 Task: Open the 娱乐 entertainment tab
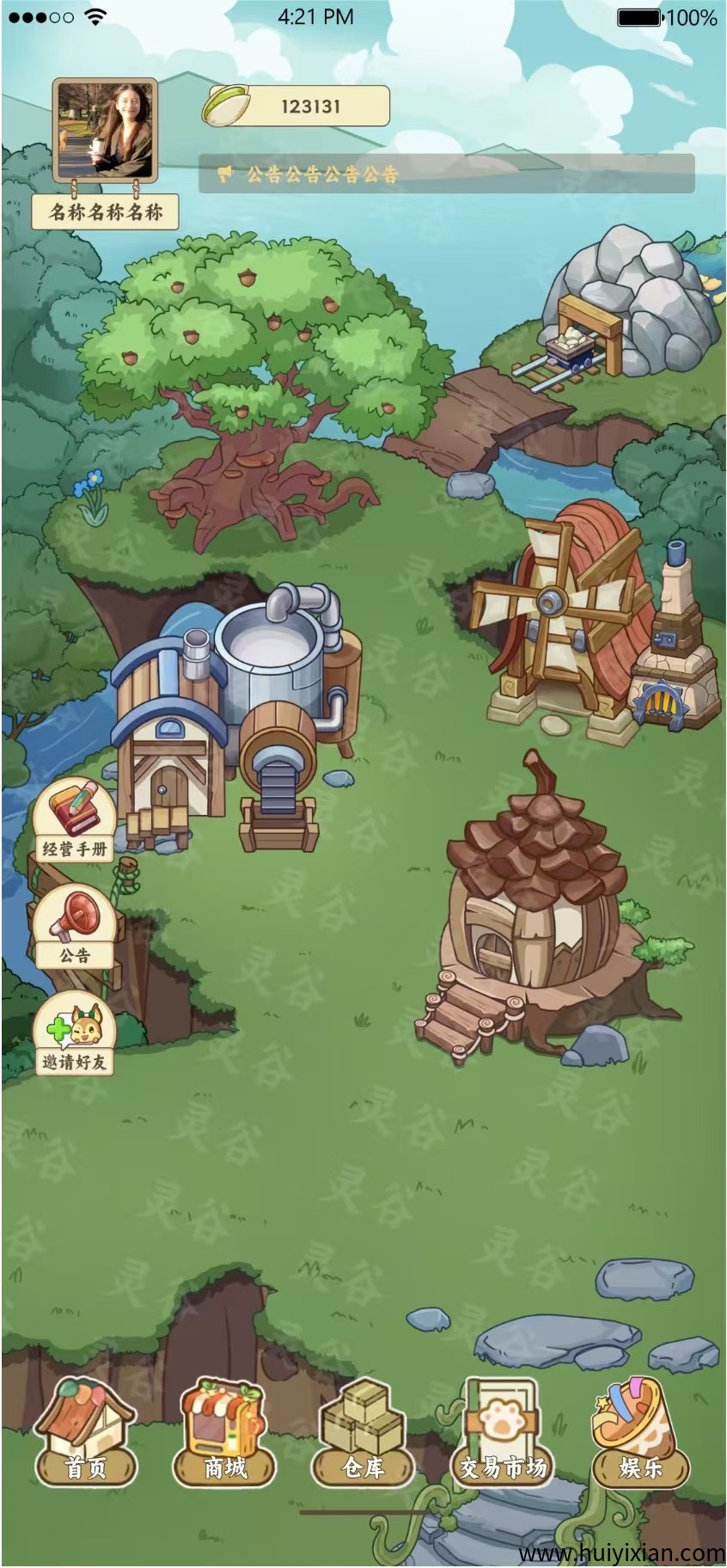[x=640, y=1435]
